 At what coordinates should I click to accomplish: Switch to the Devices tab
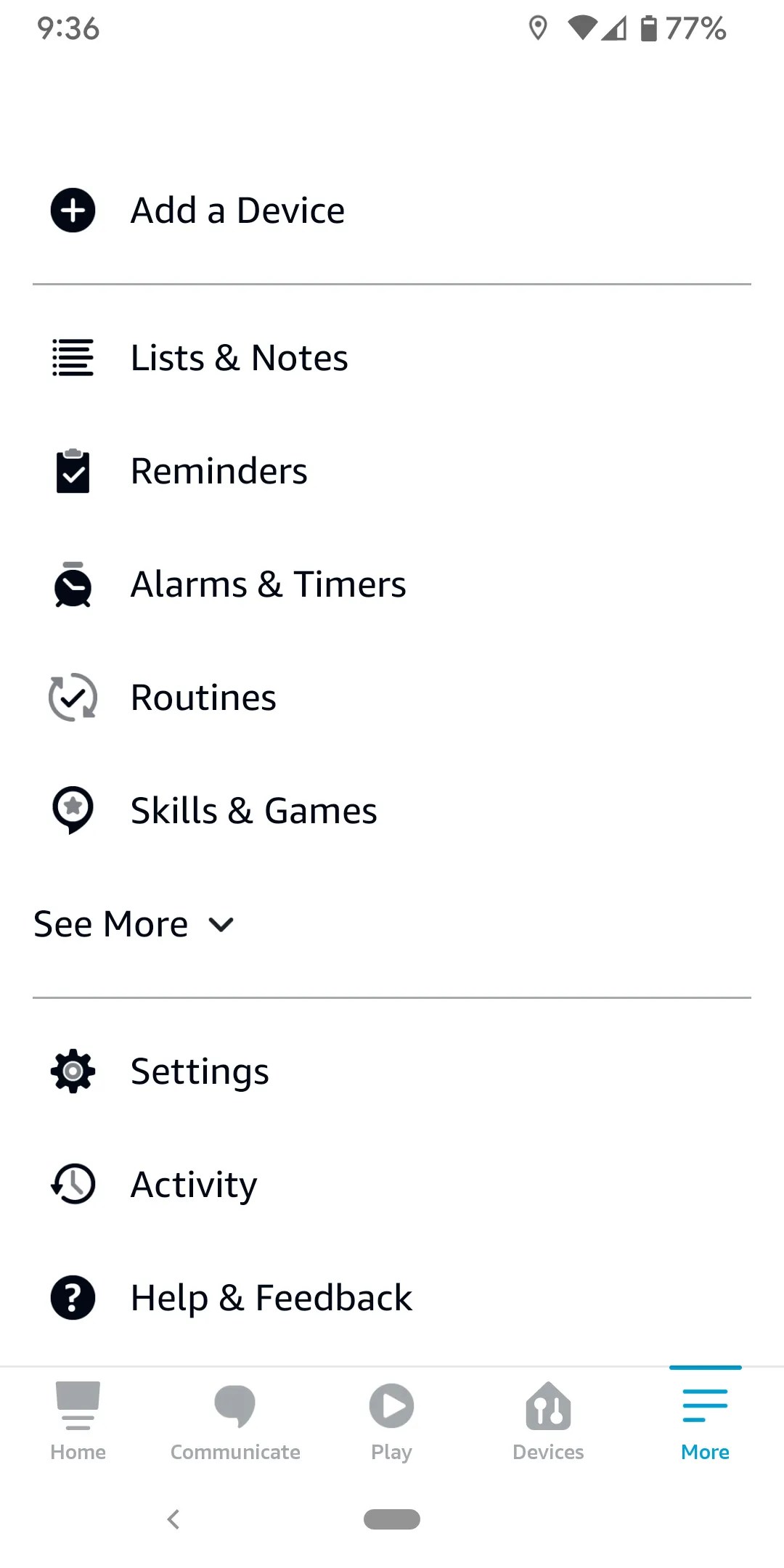tap(548, 1419)
